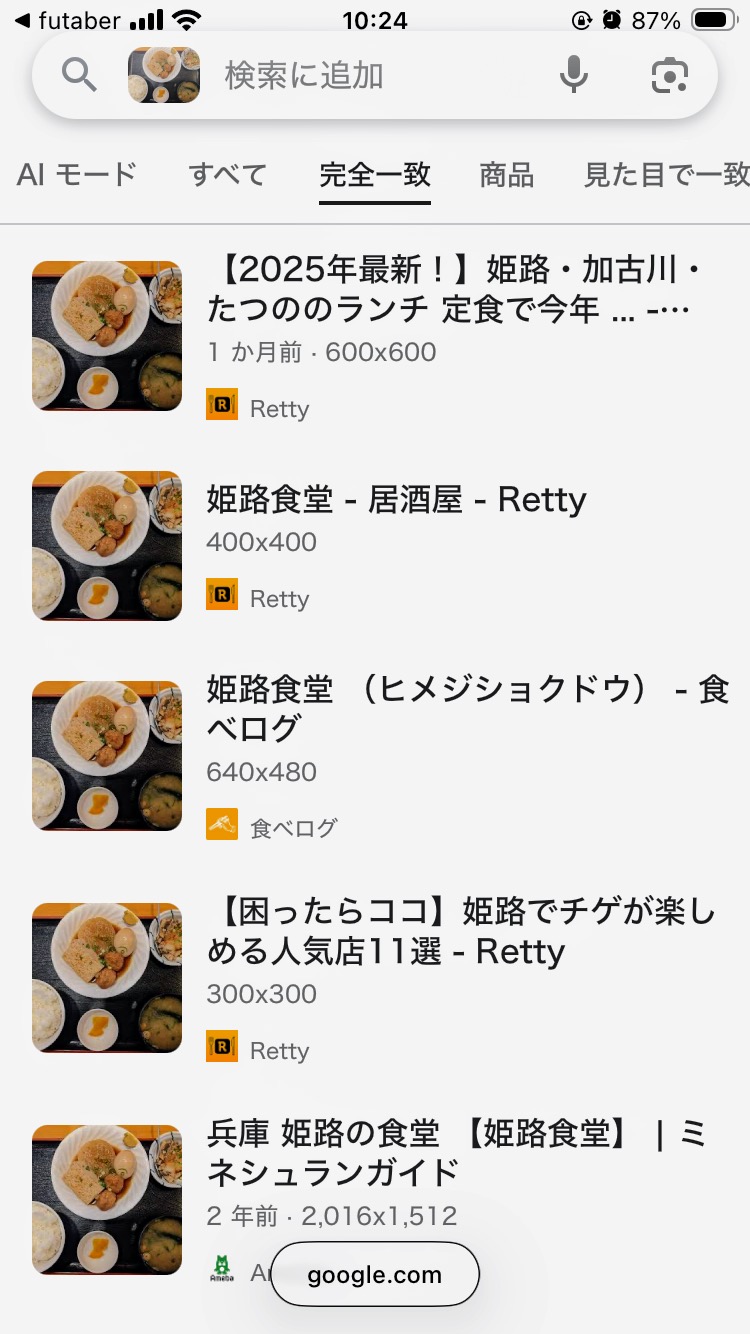Switch to the 見た目で一致 tab

(666, 175)
